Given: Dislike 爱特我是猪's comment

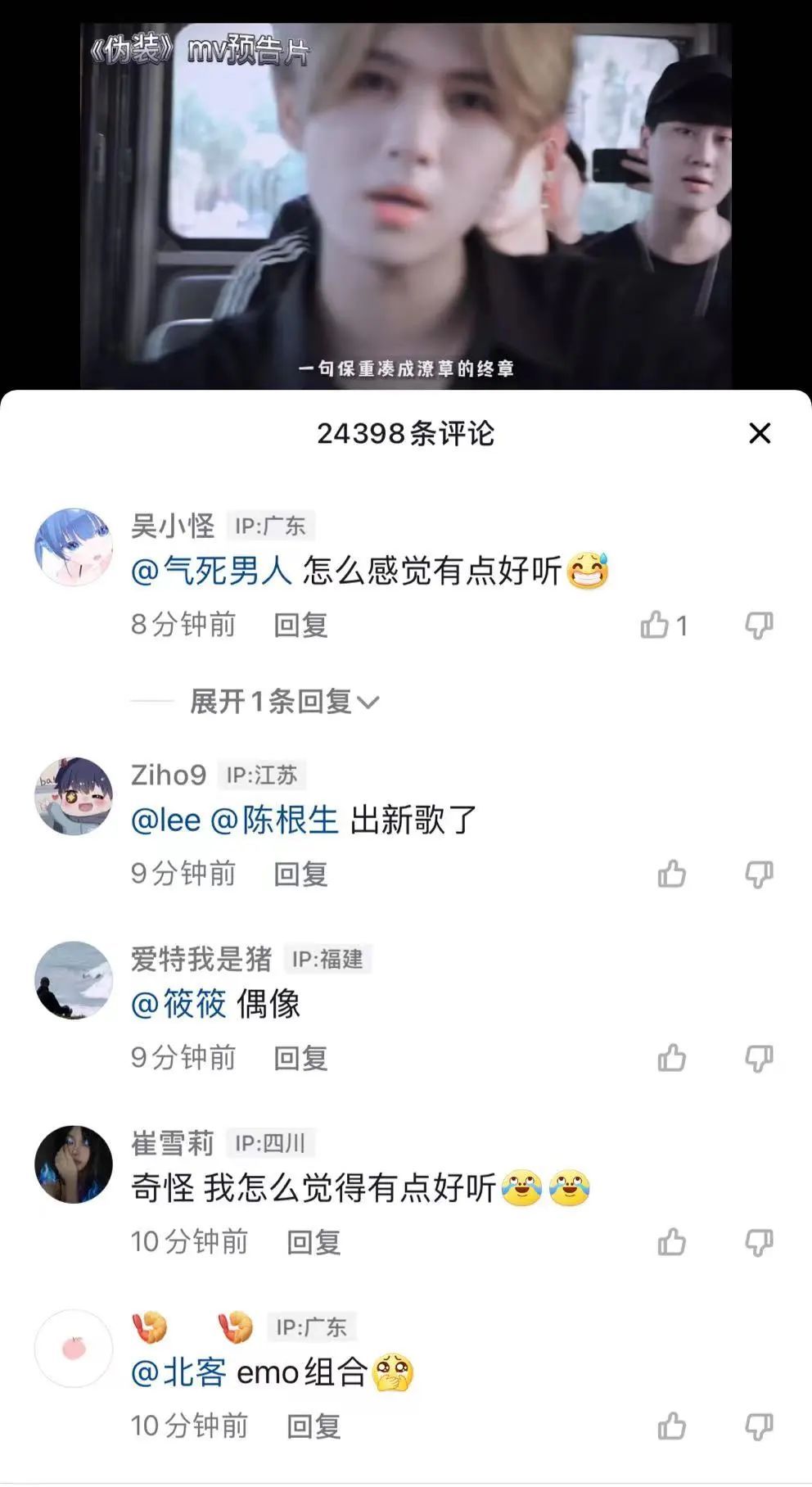Looking at the screenshot, I should pyautogui.click(x=759, y=1058).
